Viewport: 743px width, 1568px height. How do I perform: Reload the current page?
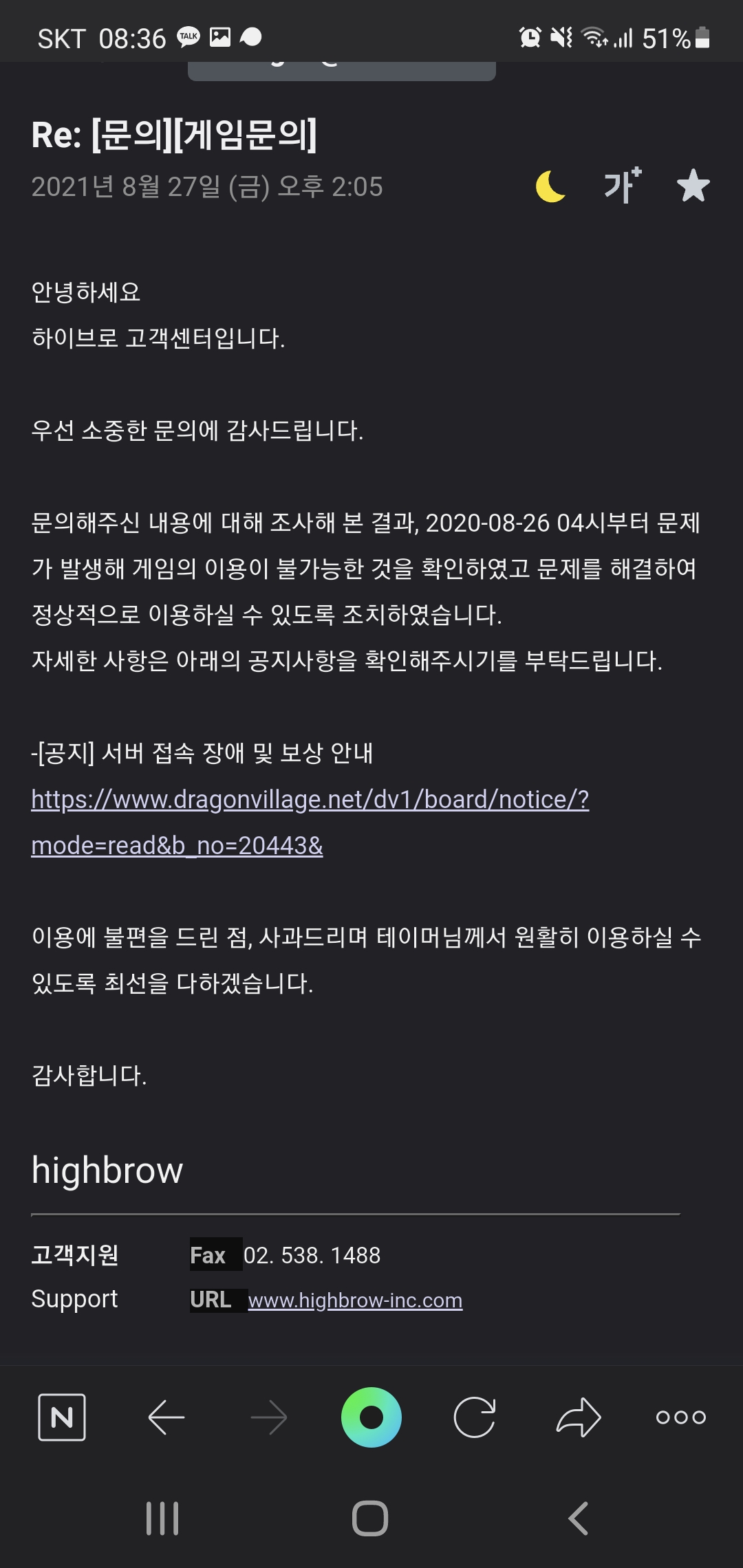coord(475,1417)
